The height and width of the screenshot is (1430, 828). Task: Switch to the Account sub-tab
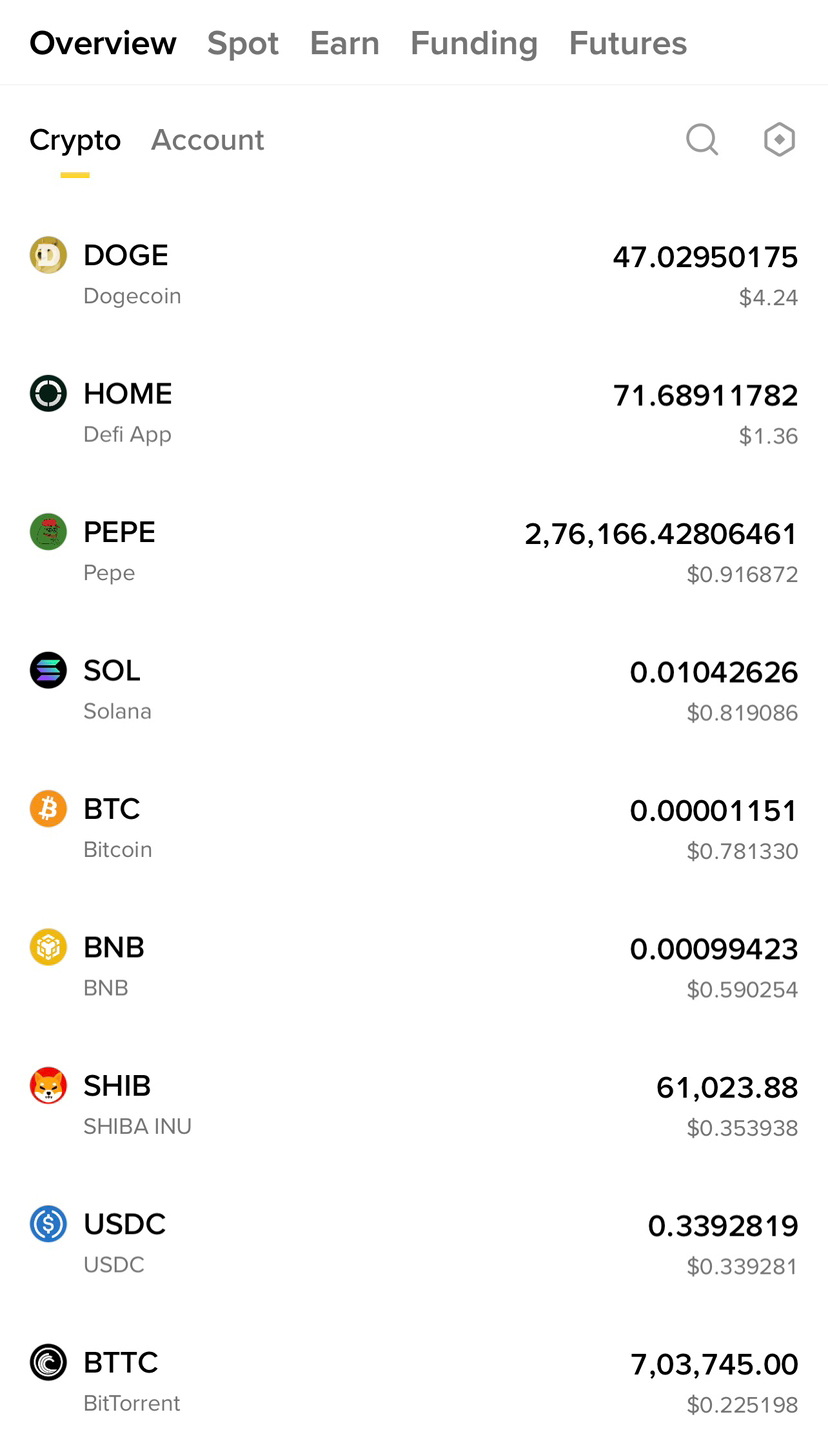[207, 140]
